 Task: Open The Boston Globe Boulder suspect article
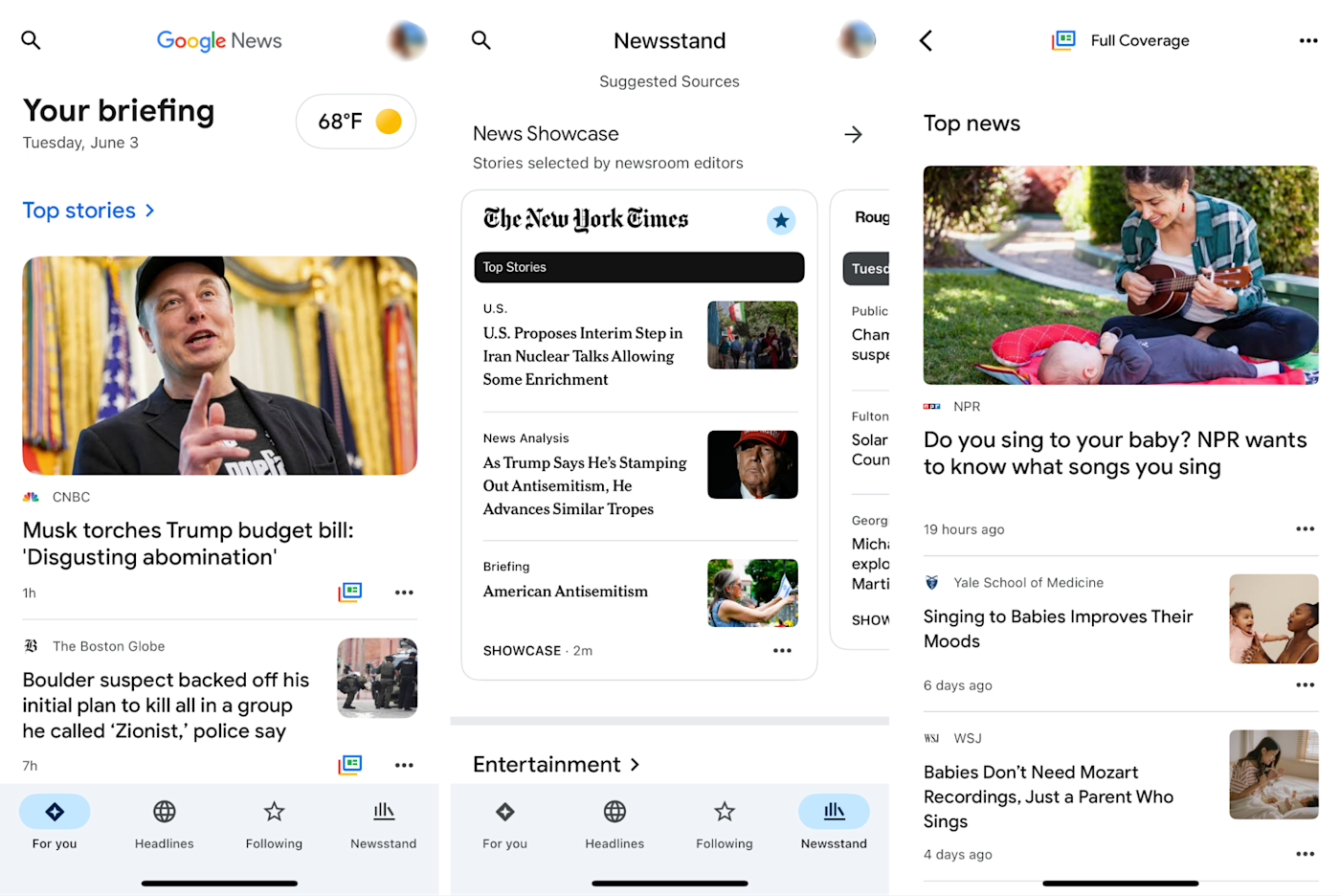166,705
